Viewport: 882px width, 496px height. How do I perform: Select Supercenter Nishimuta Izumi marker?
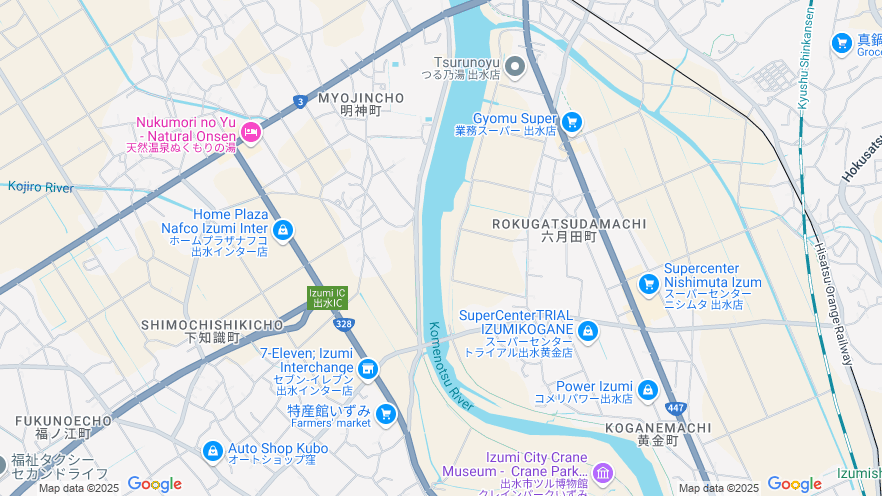coord(649,282)
